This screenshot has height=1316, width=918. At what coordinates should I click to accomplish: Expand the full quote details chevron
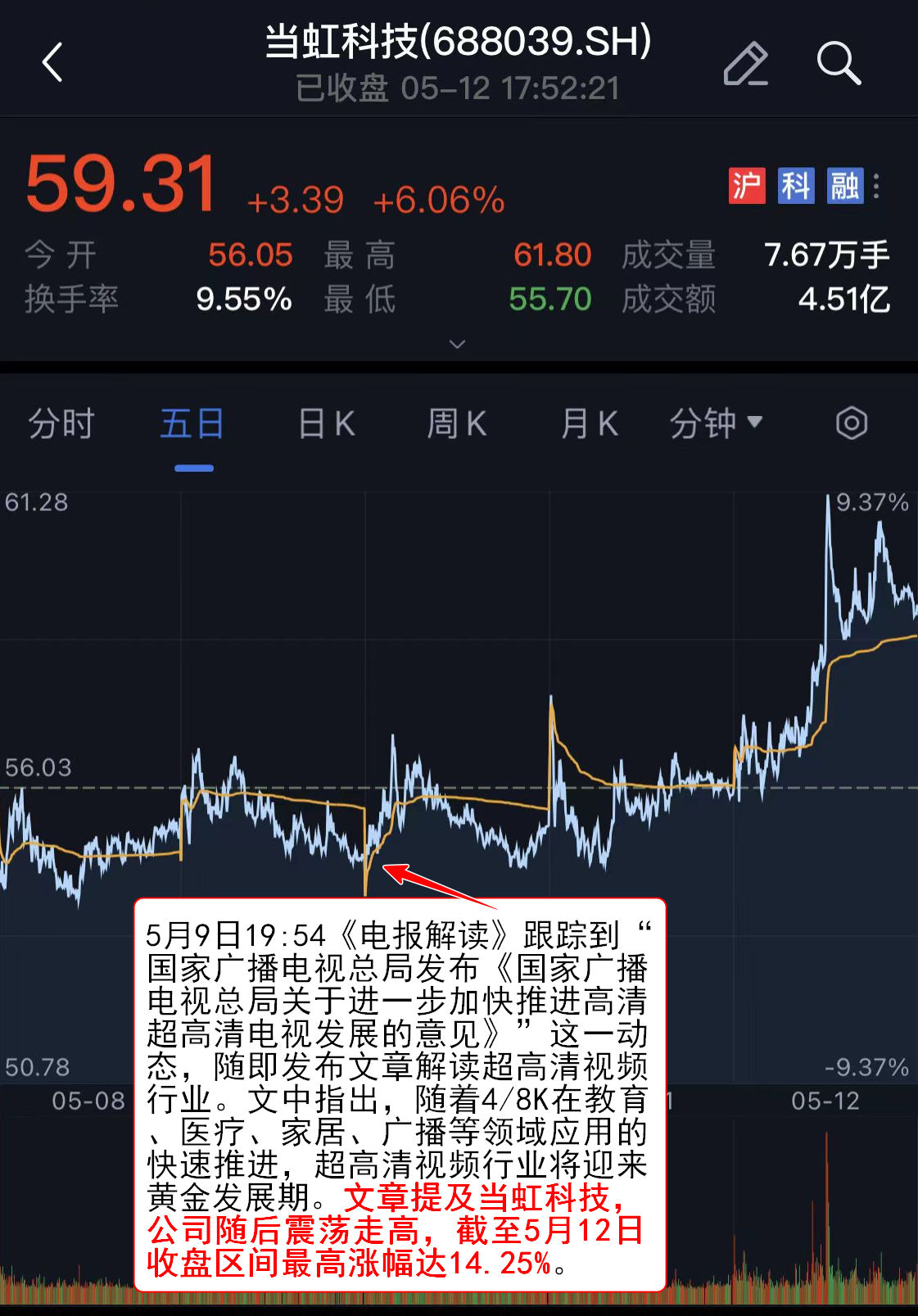click(458, 344)
